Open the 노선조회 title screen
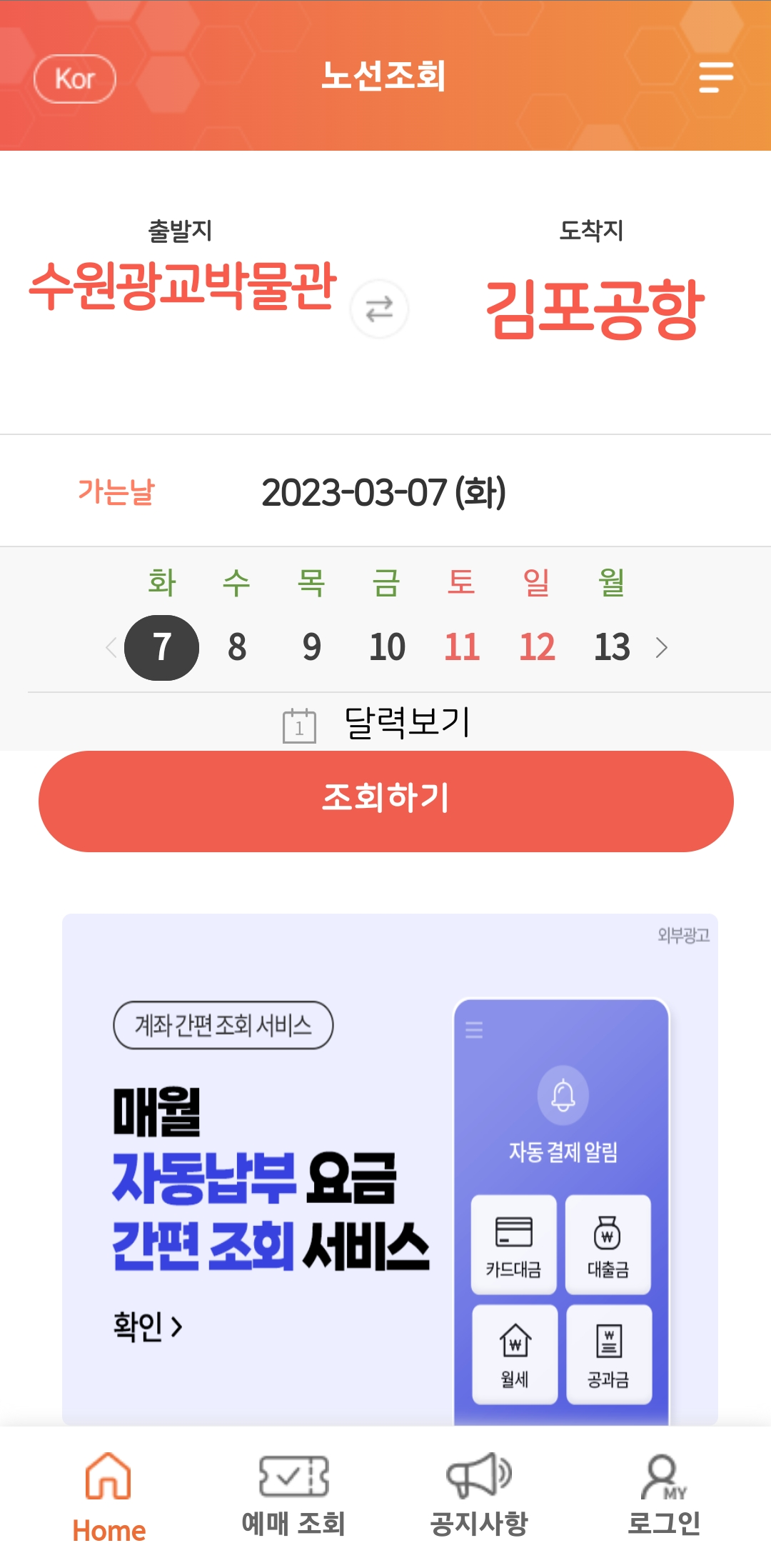This screenshot has width=771, height=1568. click(383, 79)
